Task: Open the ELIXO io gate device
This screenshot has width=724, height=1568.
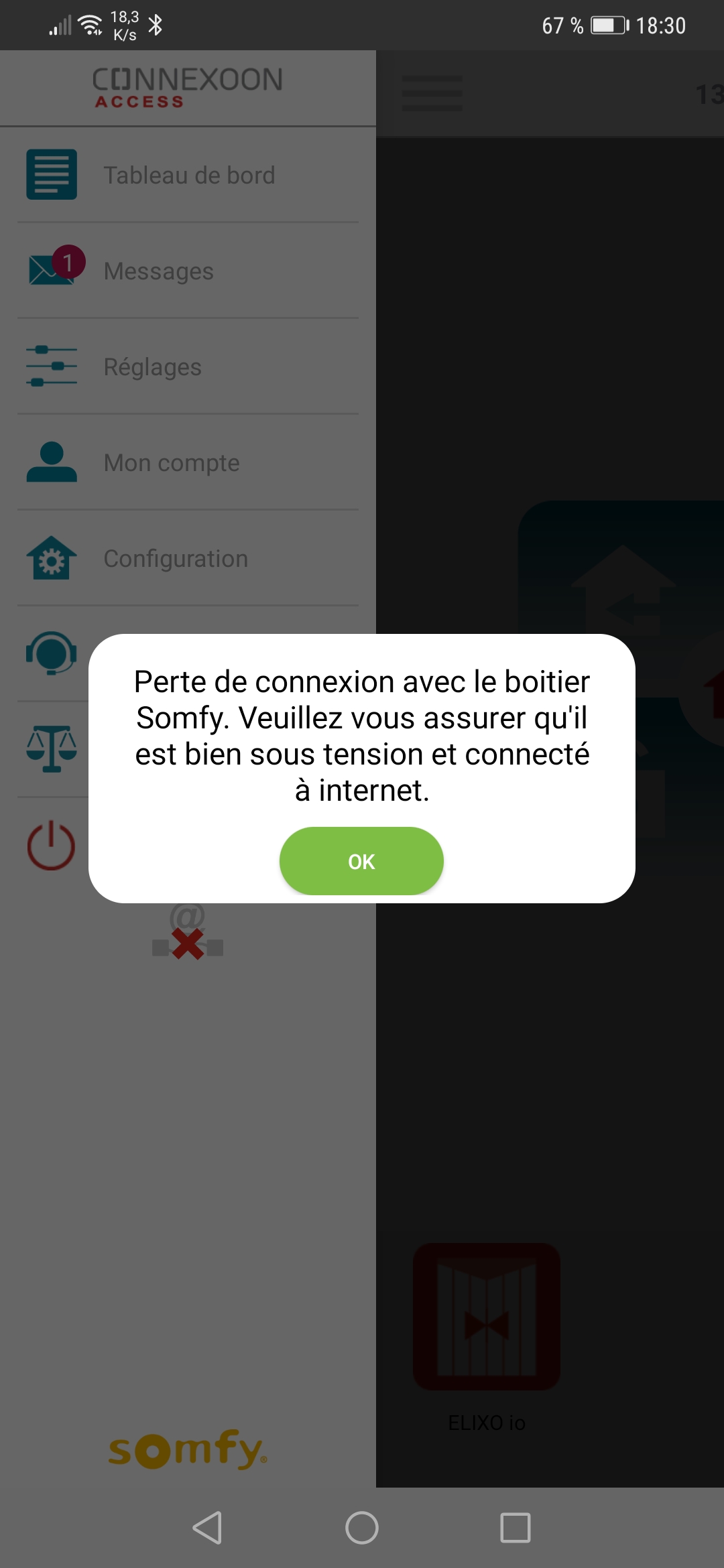Action: [x=487, y=1317]
